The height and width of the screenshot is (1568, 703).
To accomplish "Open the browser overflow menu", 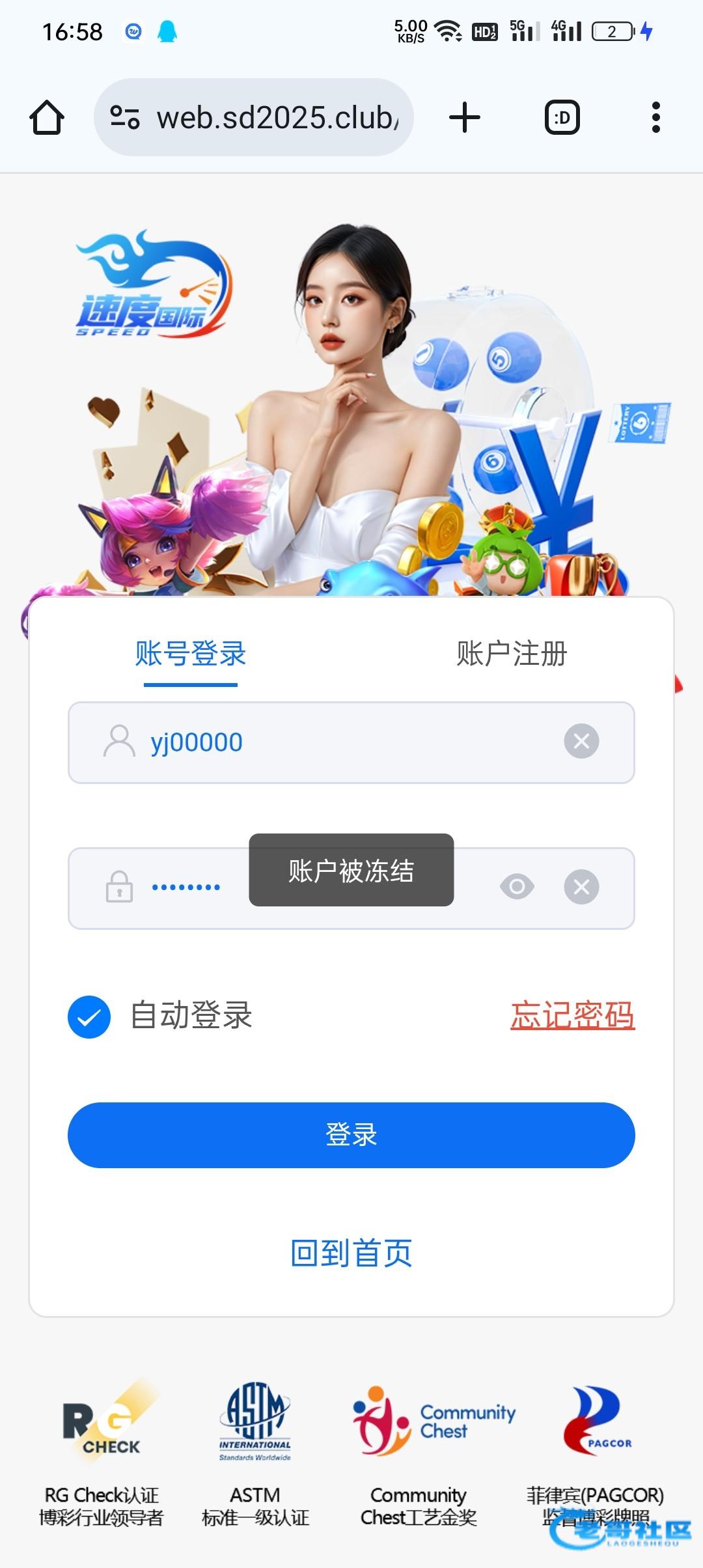I will click(x=655, y=118).
